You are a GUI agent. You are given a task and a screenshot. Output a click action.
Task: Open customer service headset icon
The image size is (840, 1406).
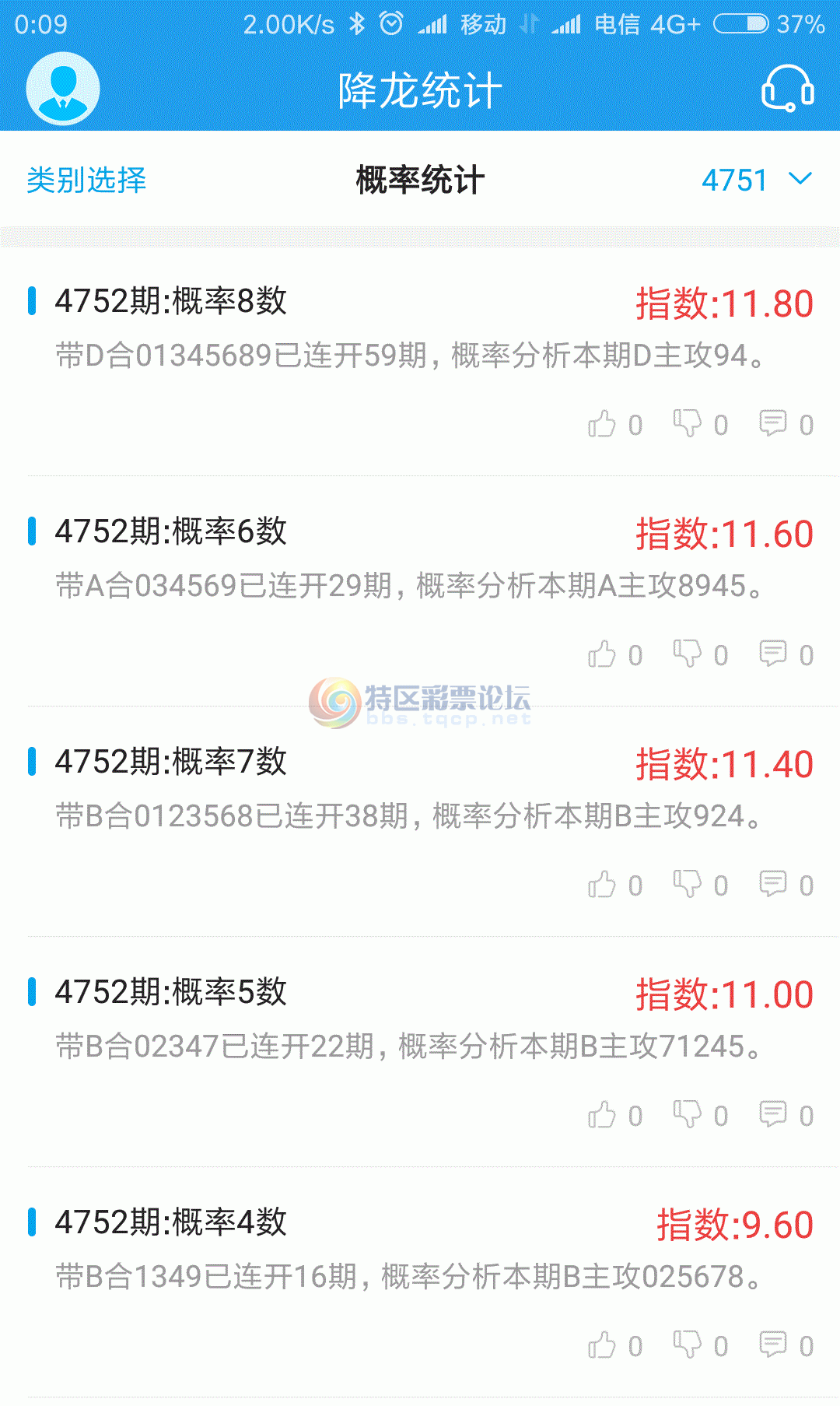pos(787,89)
